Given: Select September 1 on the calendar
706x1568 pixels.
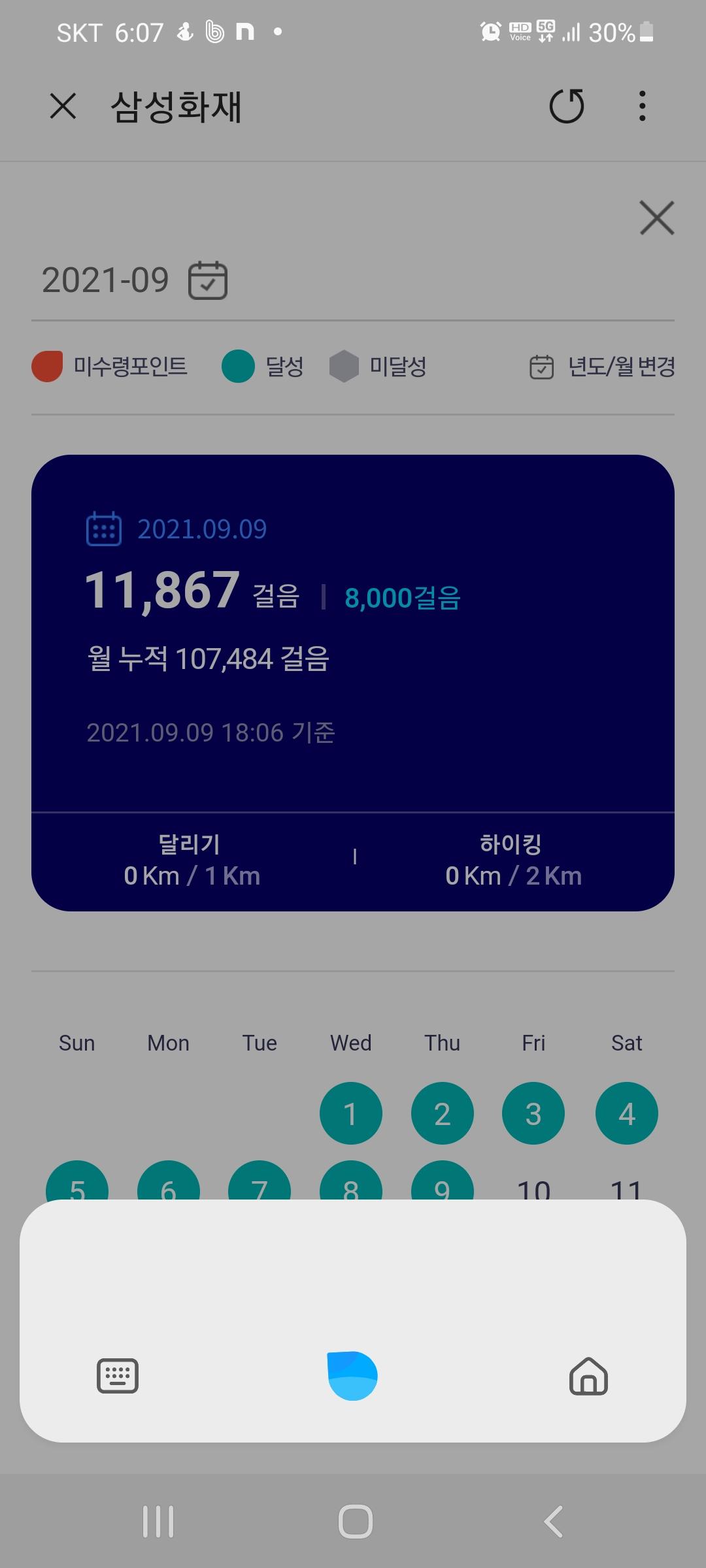Looking at the screenshot, I should click(x=350, y=1113).
